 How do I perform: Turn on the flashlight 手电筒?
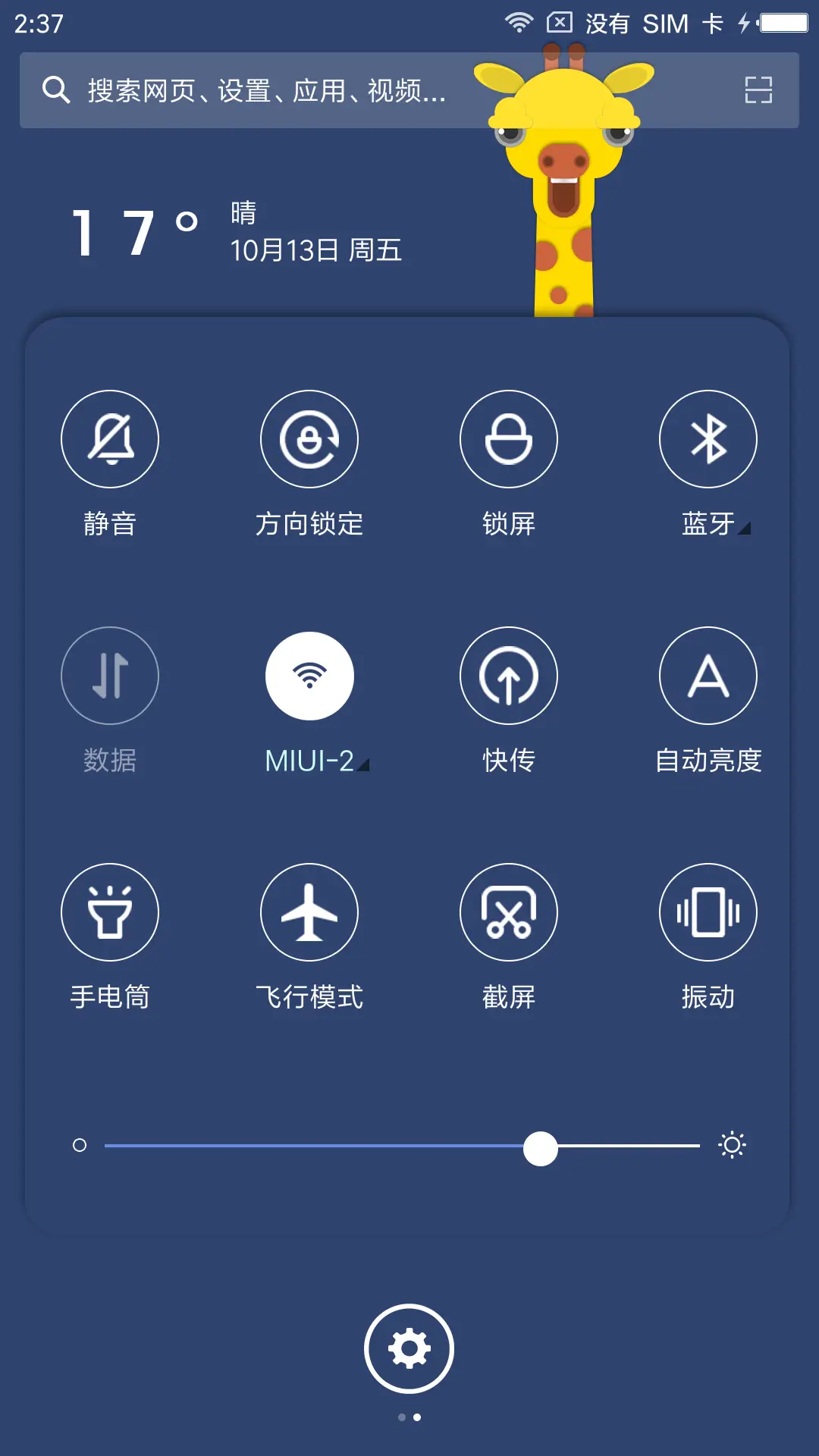tap(110, 912)
